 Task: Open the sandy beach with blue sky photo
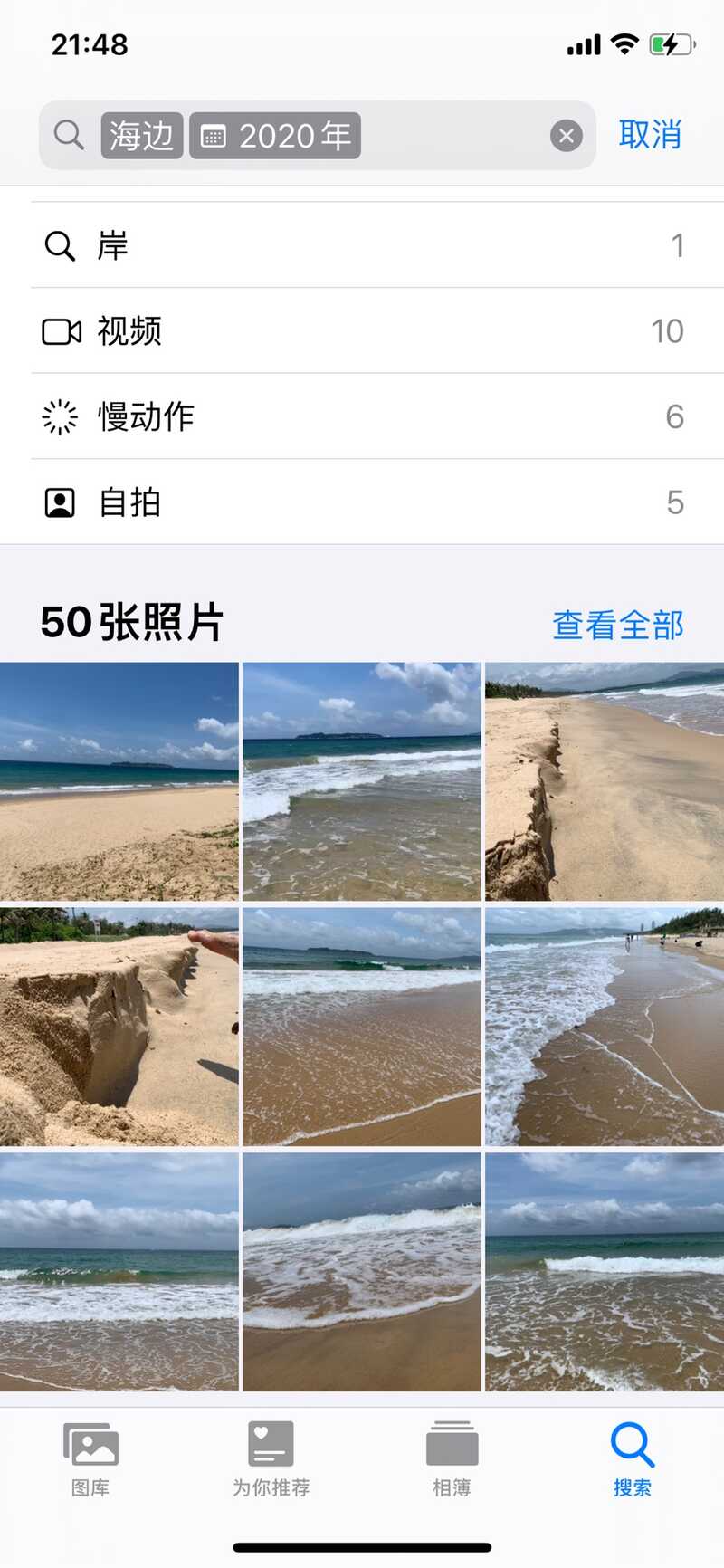tap(119, 781)
